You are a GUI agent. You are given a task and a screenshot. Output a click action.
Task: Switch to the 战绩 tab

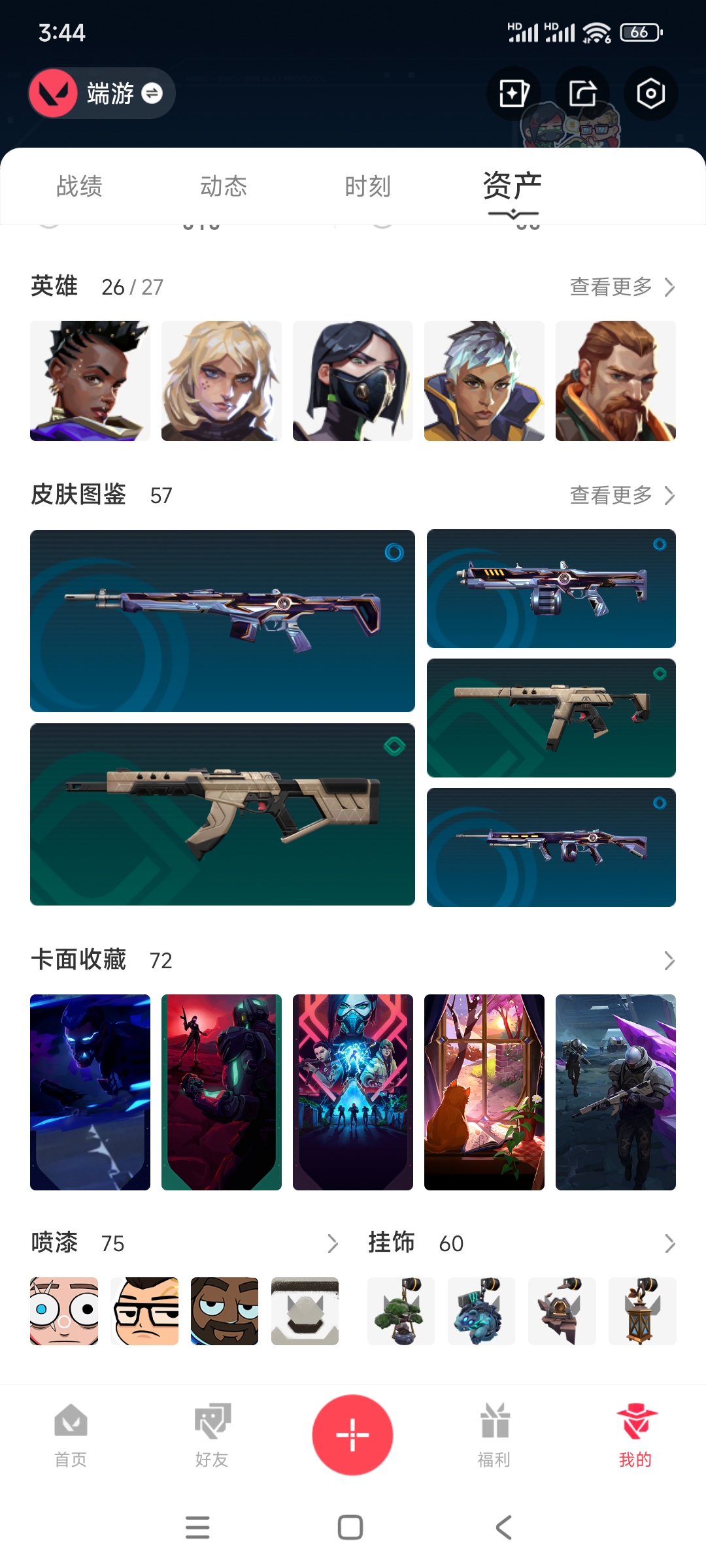pyautogui.click(x=80, y=187)
